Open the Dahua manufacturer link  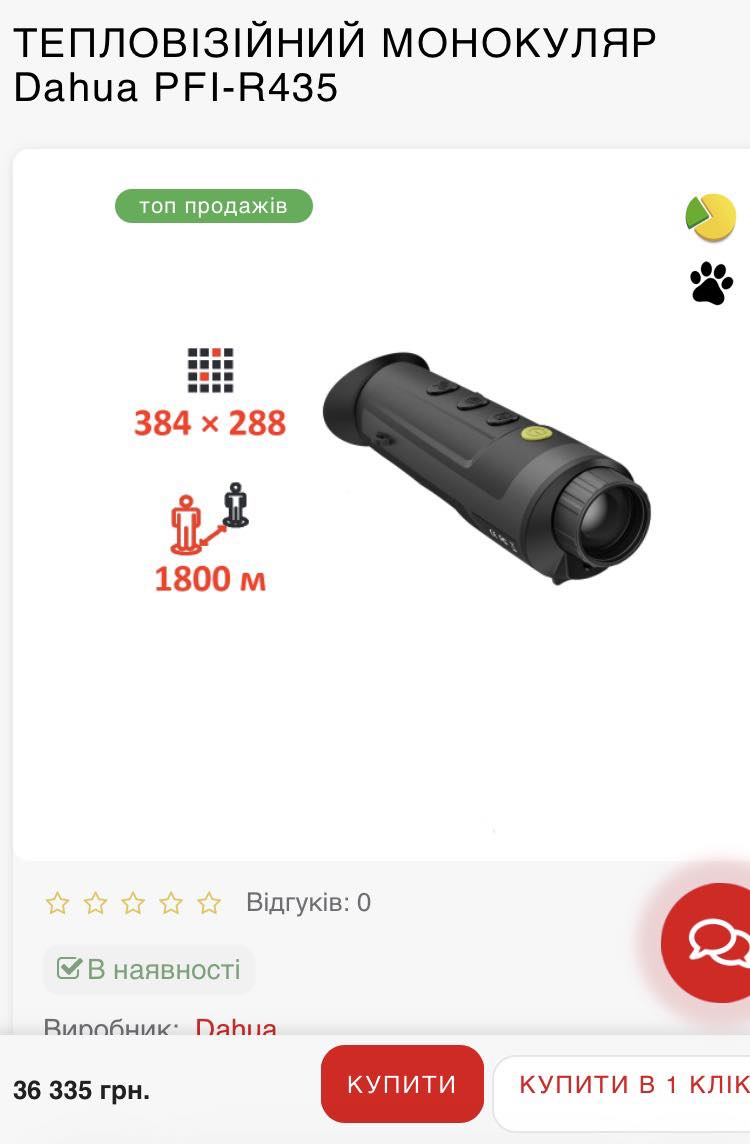point(236,1026)
